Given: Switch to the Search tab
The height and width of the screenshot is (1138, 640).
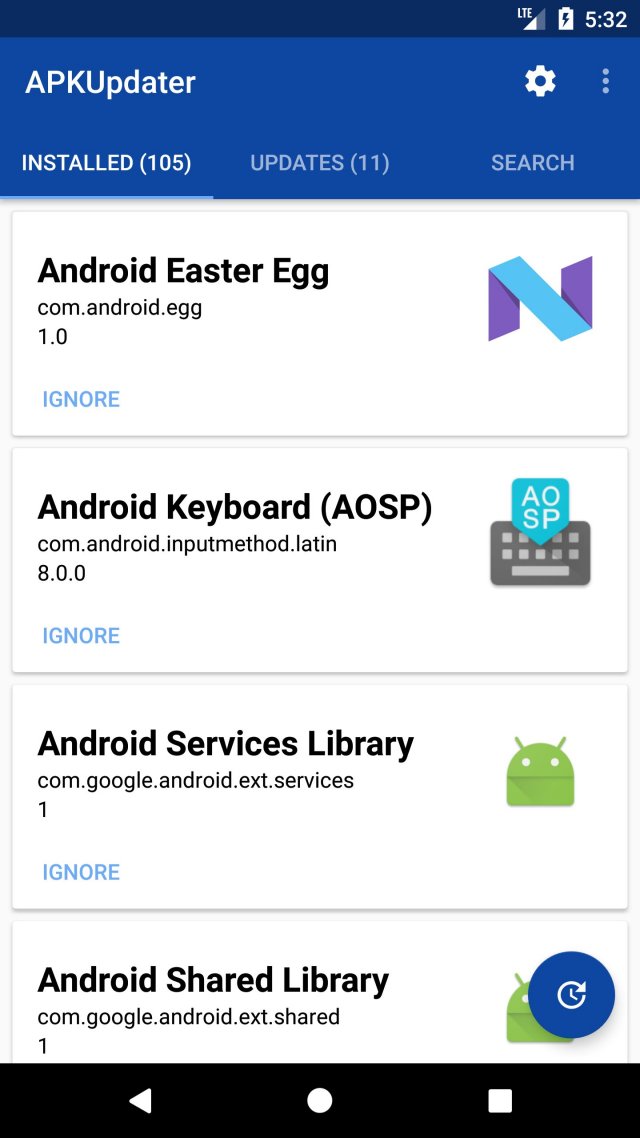Looking at the screenshot, I should click(532, 163).
